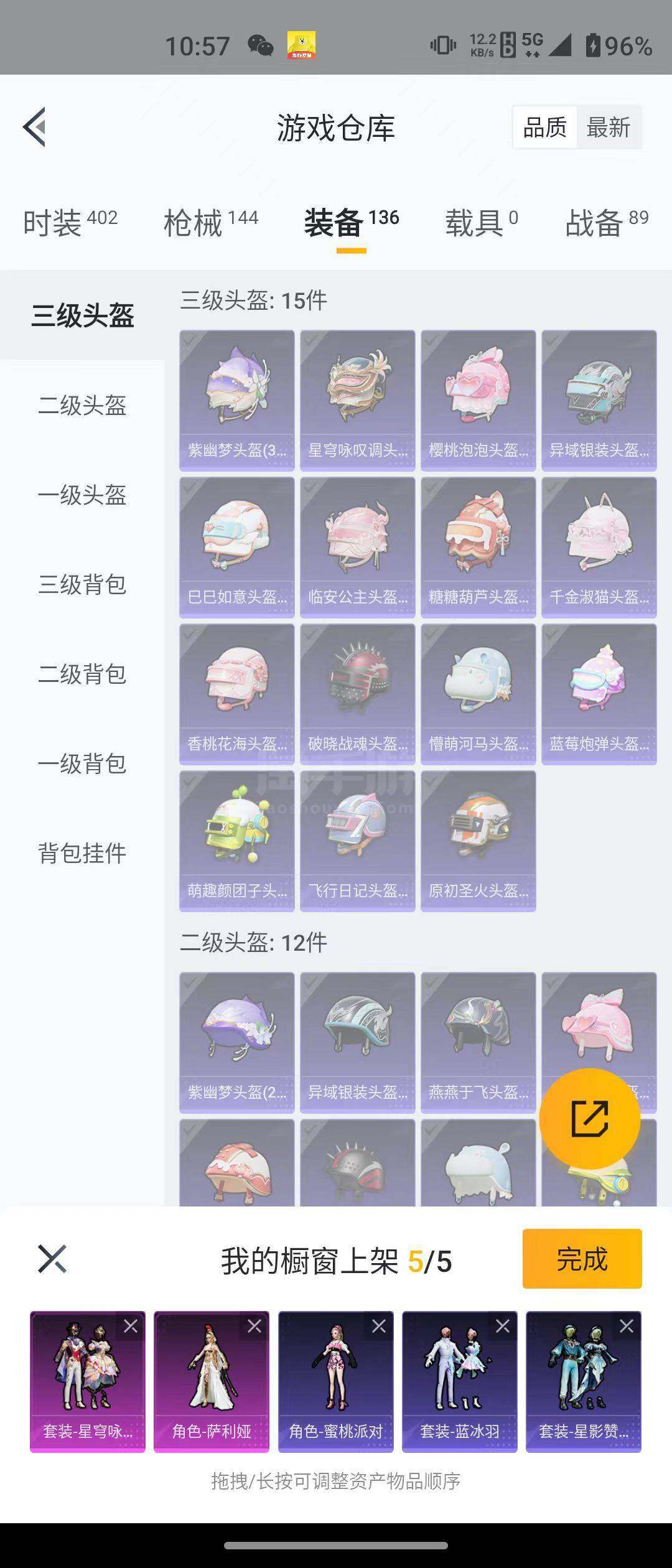
Task: Select the 樱桃泡泡头盔 item
Action: (478, 400)
